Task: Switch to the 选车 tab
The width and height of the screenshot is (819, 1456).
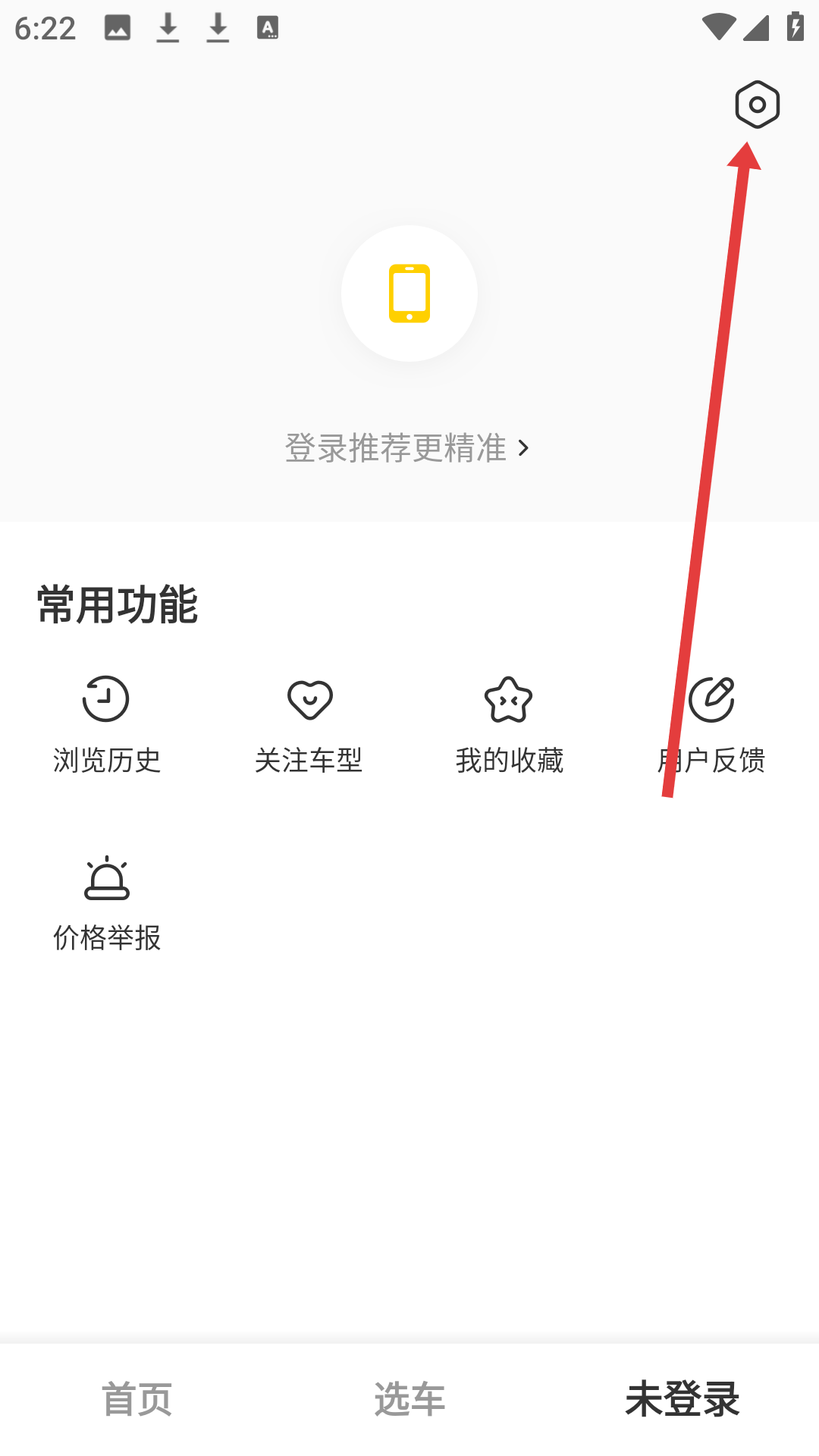Action: (409, 1399)
